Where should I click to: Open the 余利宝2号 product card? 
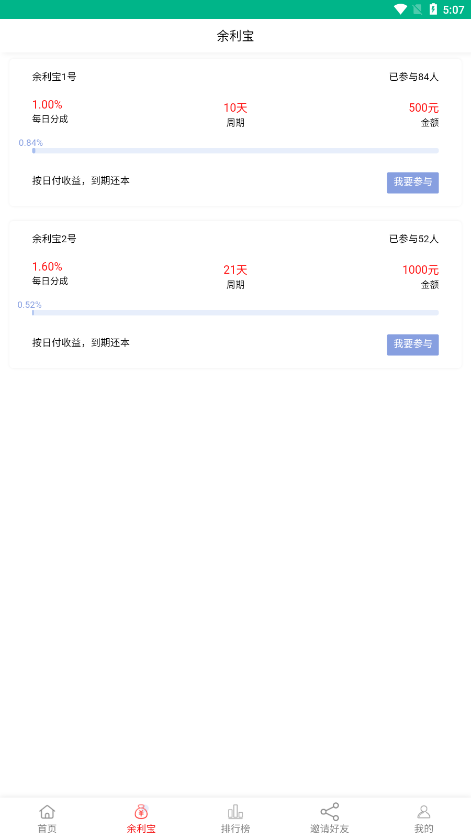coord(236,294)
